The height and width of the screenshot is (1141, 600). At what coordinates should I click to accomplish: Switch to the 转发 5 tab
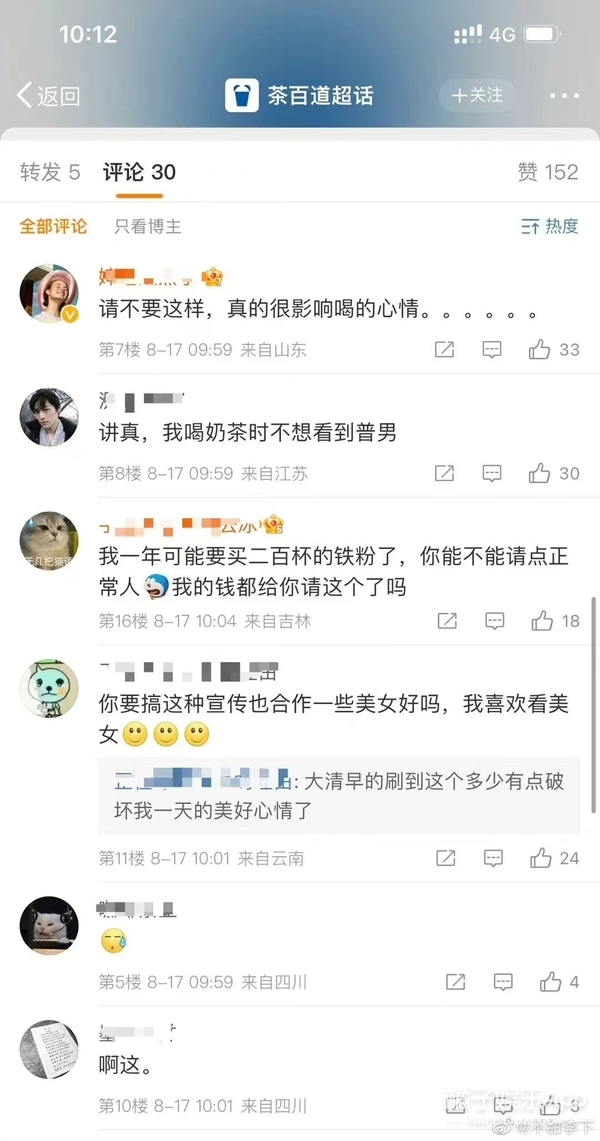[x=50, y=172]
